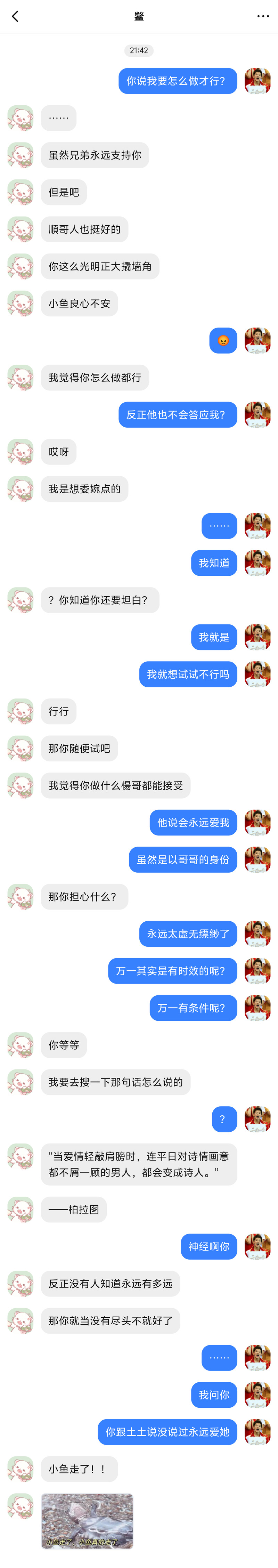This screenshot has width=278, height=1568.
Task: Go back from the chat
Action: (x=15, y=16)
